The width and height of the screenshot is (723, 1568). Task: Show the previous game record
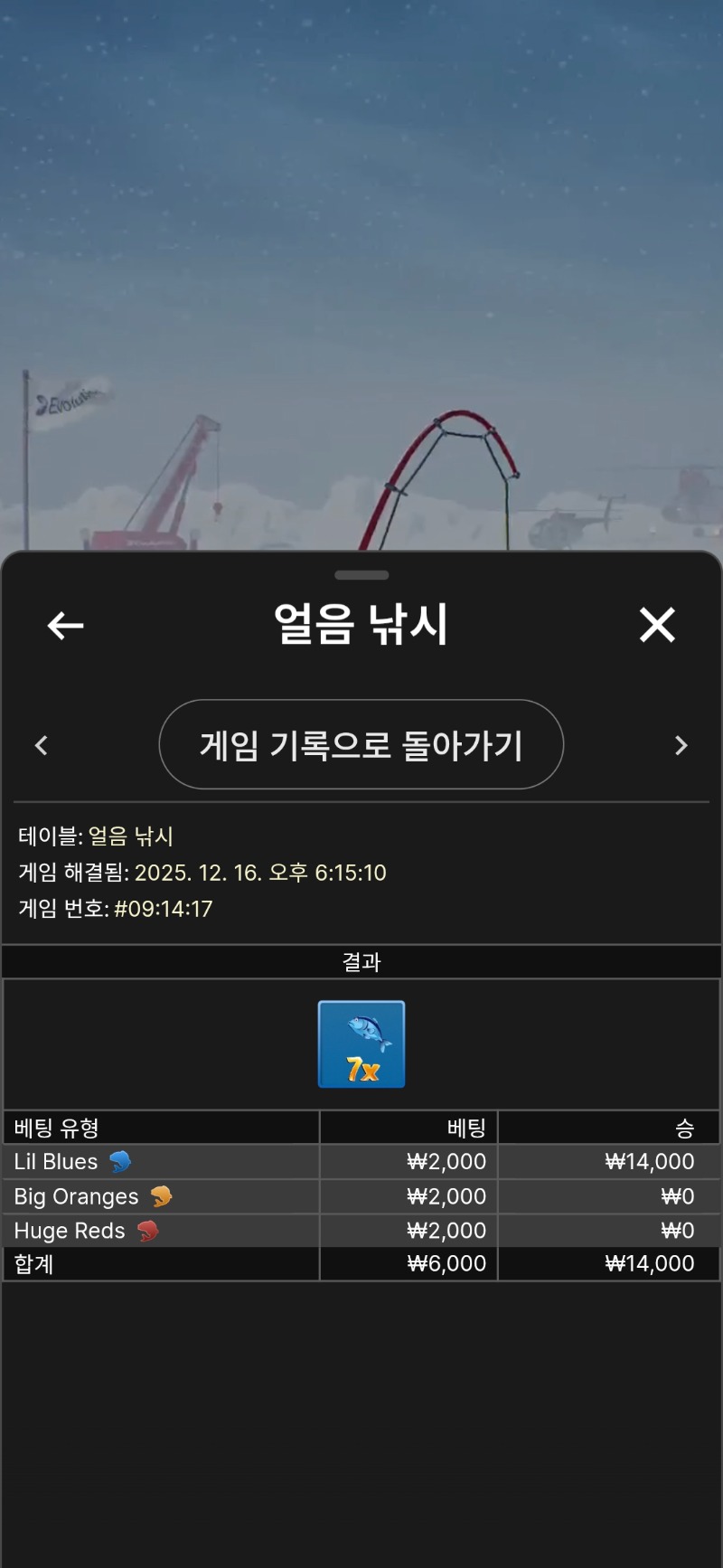tap(42, 745)
